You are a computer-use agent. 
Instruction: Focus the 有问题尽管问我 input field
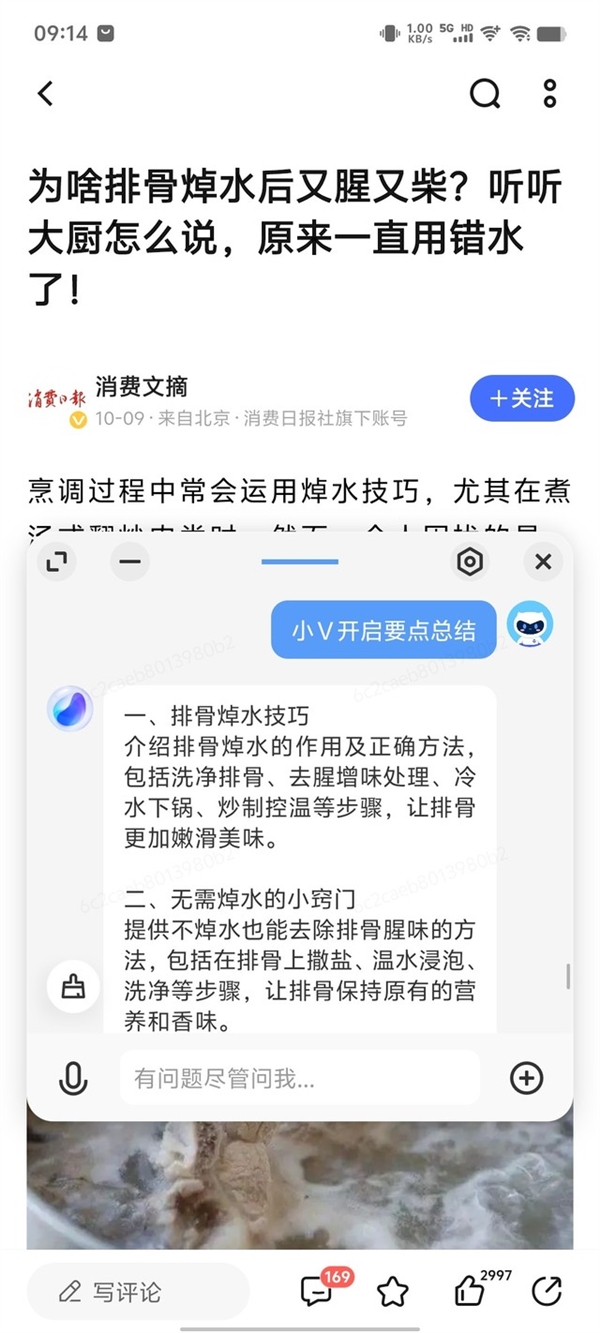click(x=299, y=1078)
